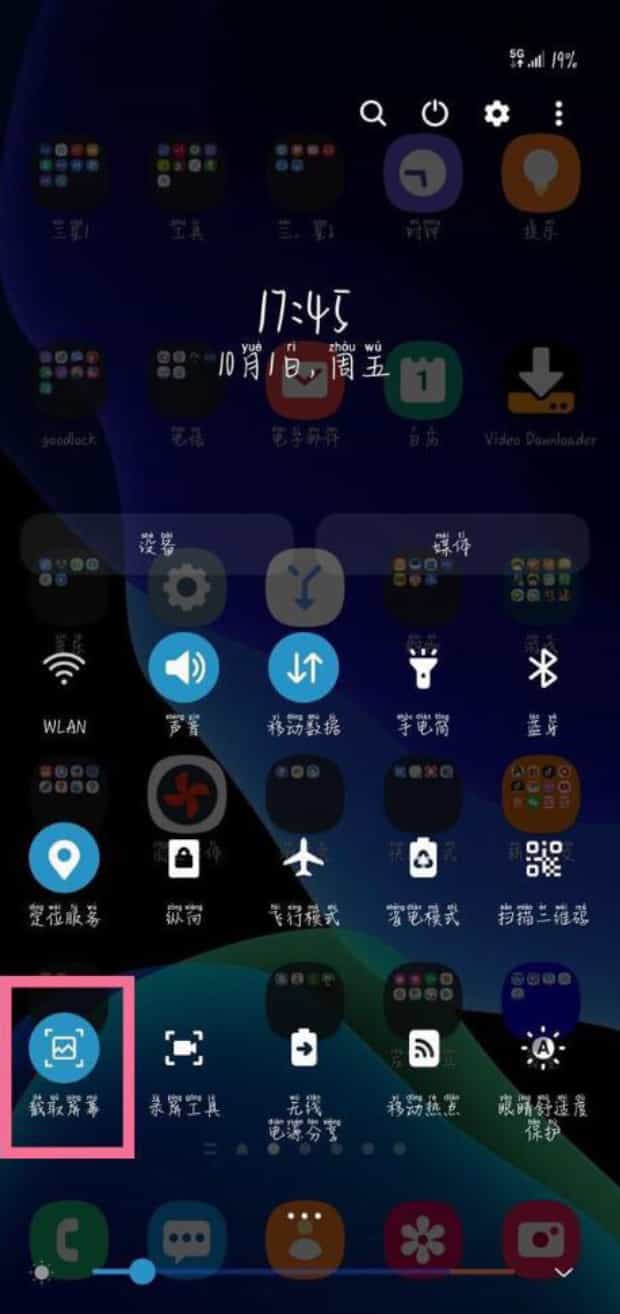The image size is (620, 1314).
Task: Toggle the 声音 sound mode
Action: (x=183, y=669)
